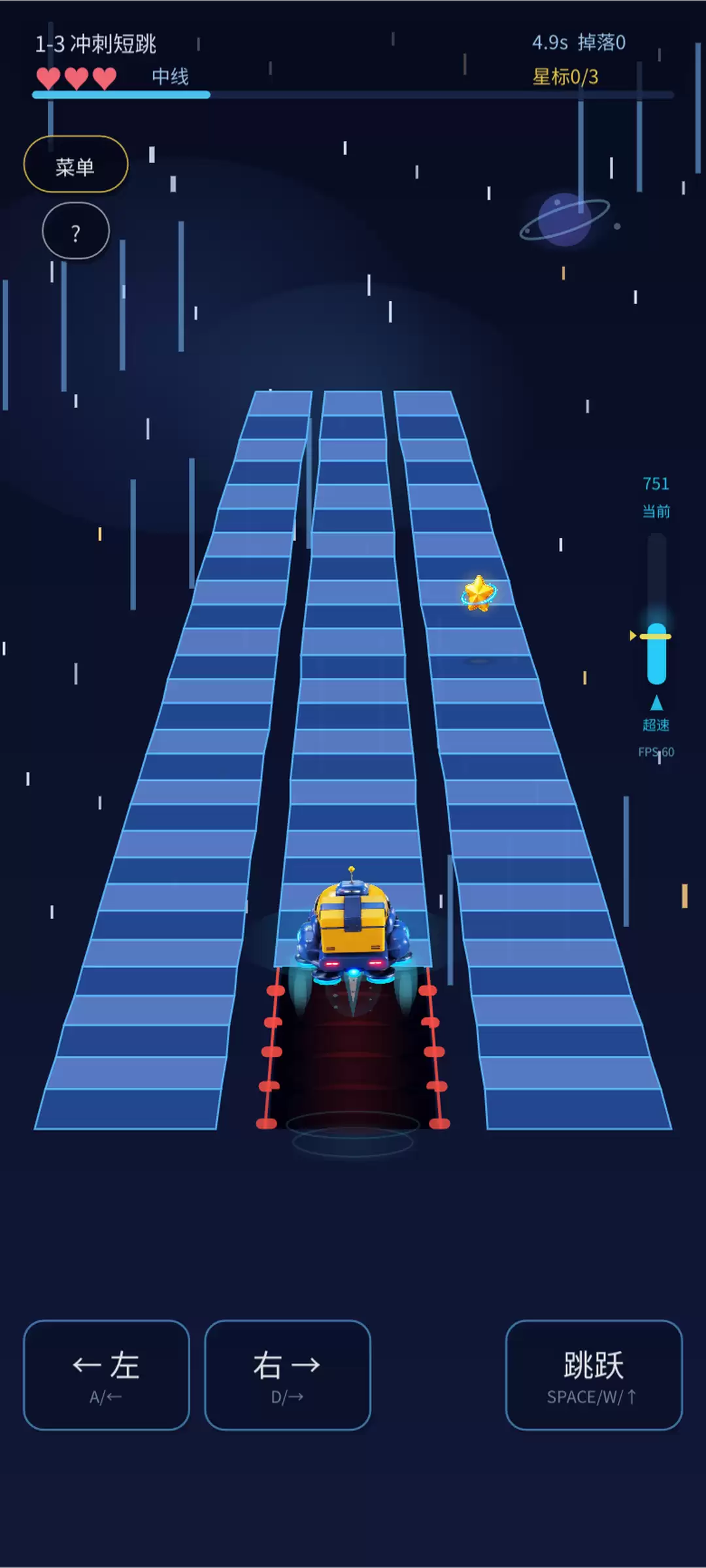This screenshot has width=706, height=1568.
Task: Tap the 超速 speed slider
Action: click(x=656, y=609)
